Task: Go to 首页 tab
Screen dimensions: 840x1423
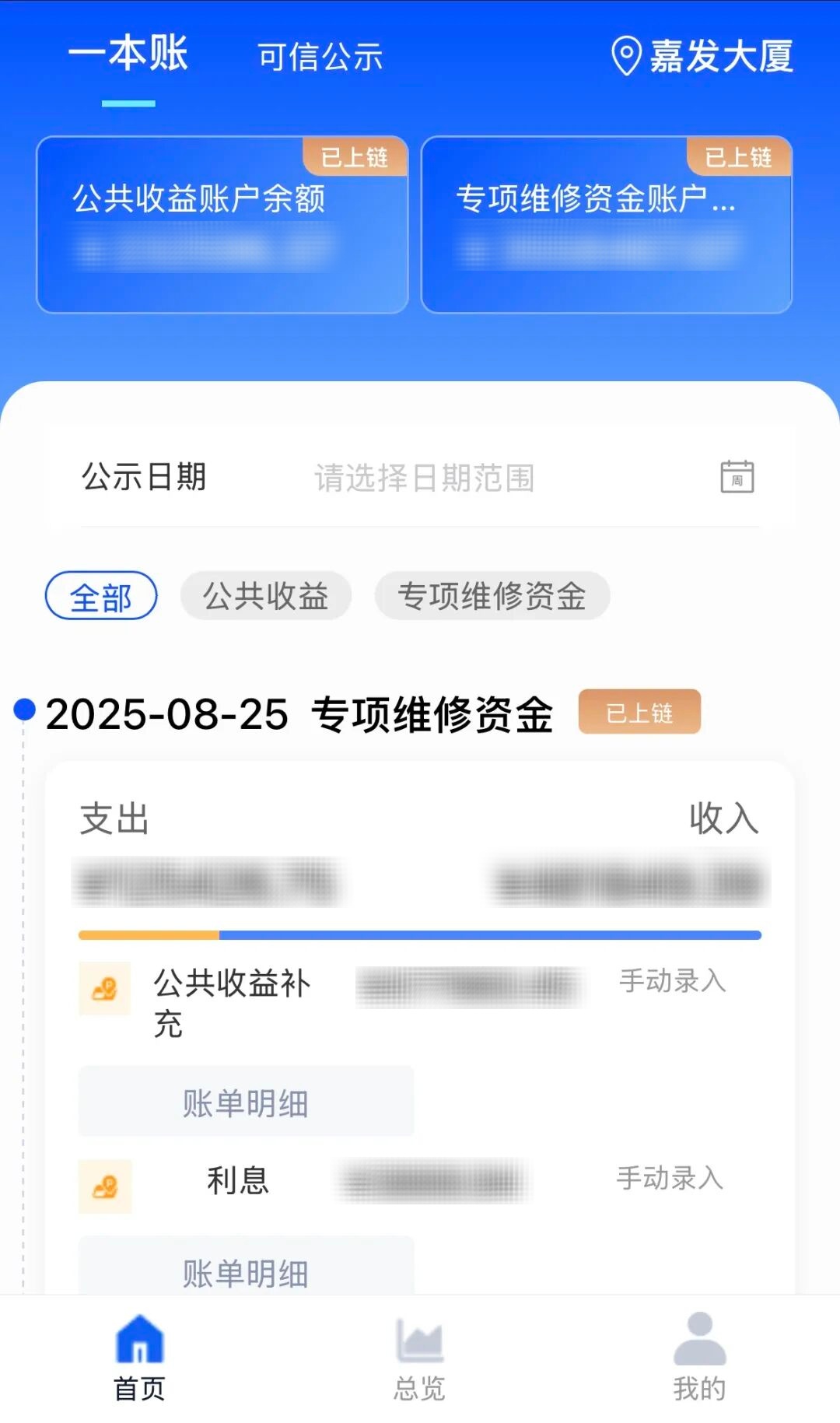Action: [x=140, y=1358]
